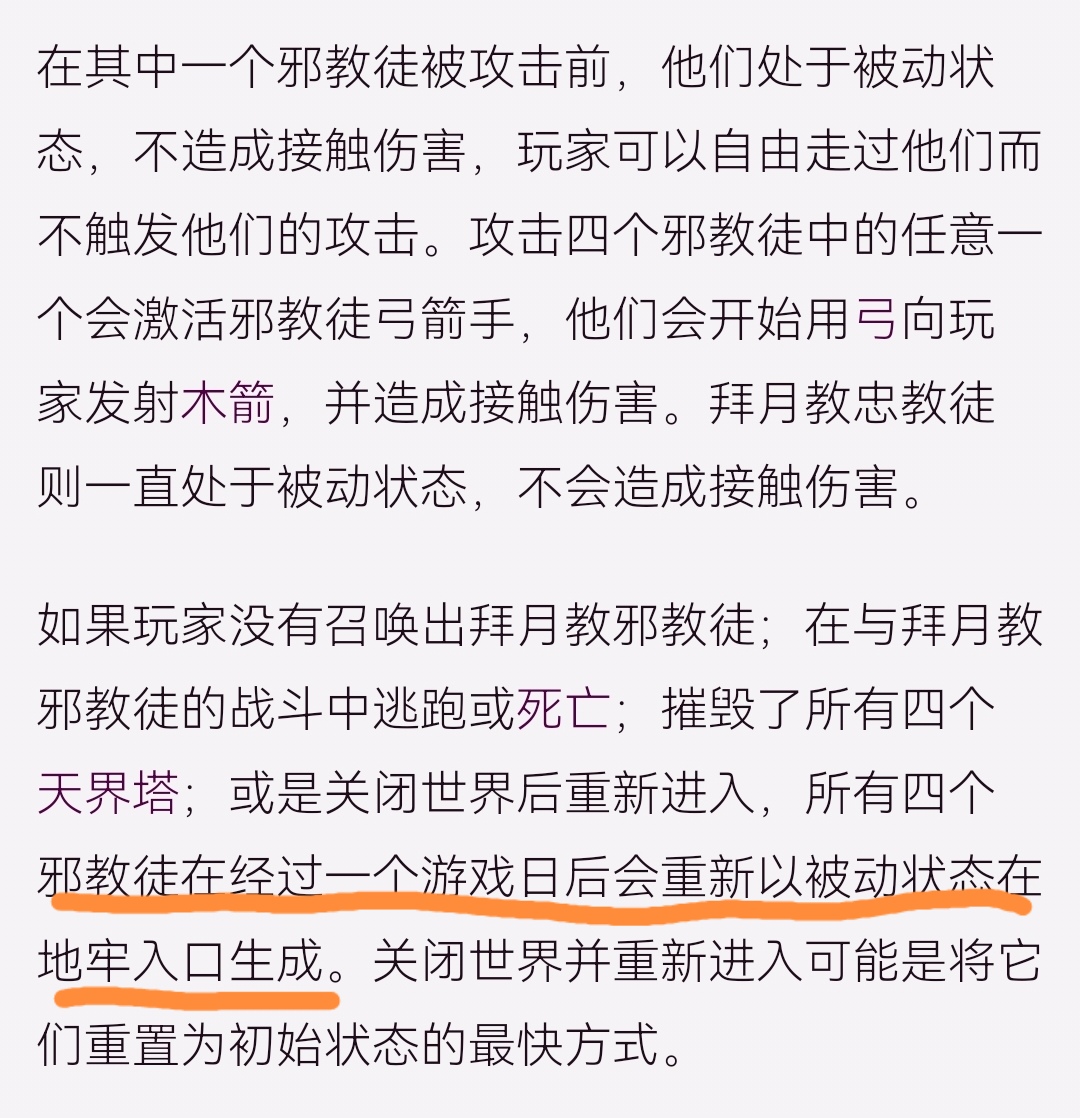Viewport: 1080px width, 1118px height.
Task: Follow the 死亡 link
Action: coord(561,710)
